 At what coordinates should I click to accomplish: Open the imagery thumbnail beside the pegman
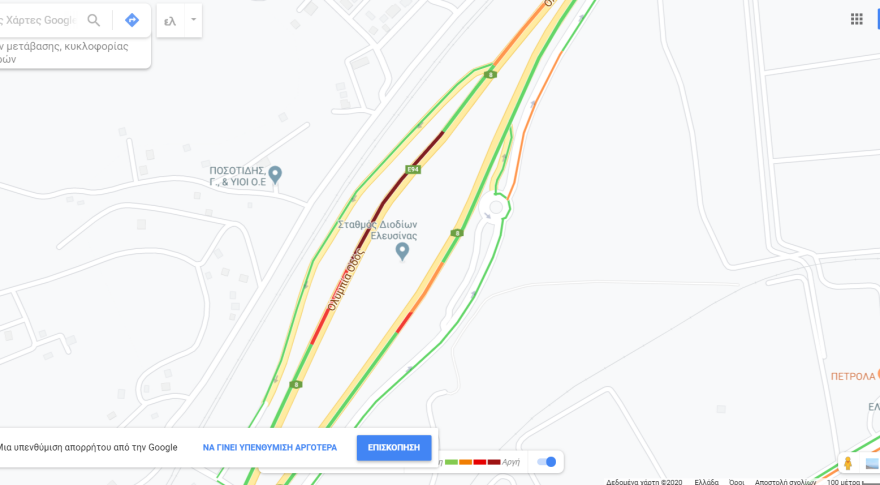coord(870,463)
